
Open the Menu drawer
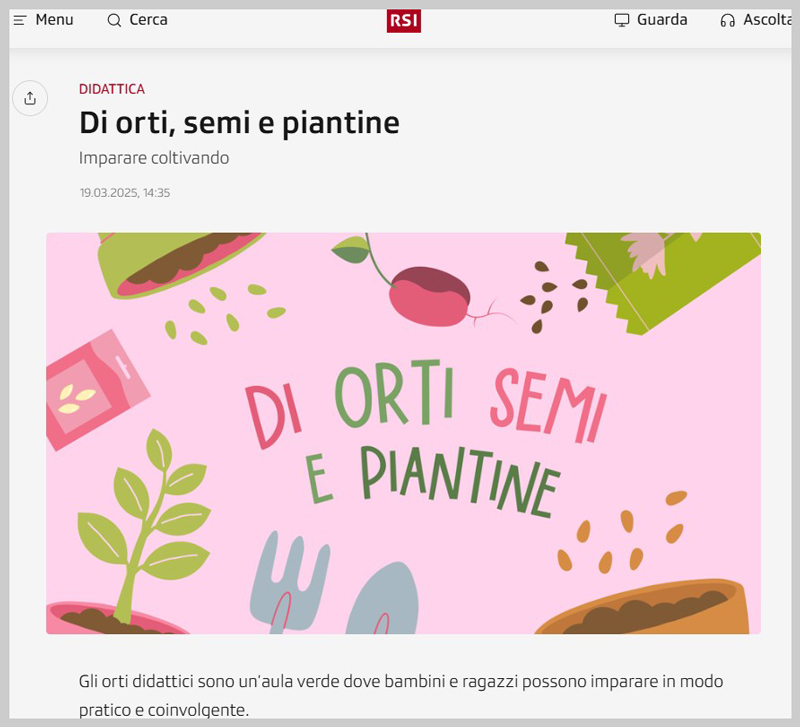point(43,20)
